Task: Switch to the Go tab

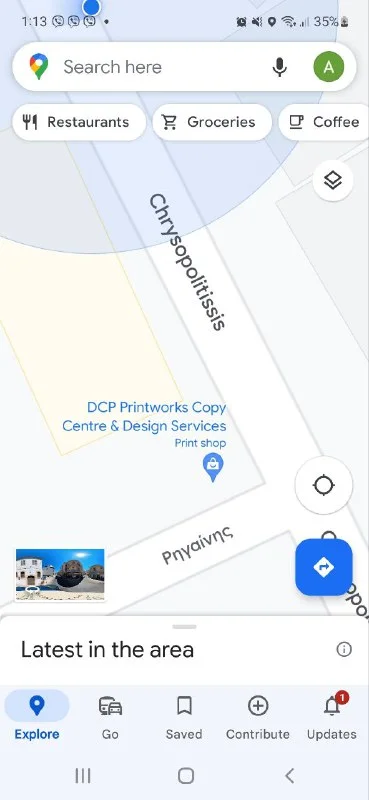Action: tap(110, 718)
